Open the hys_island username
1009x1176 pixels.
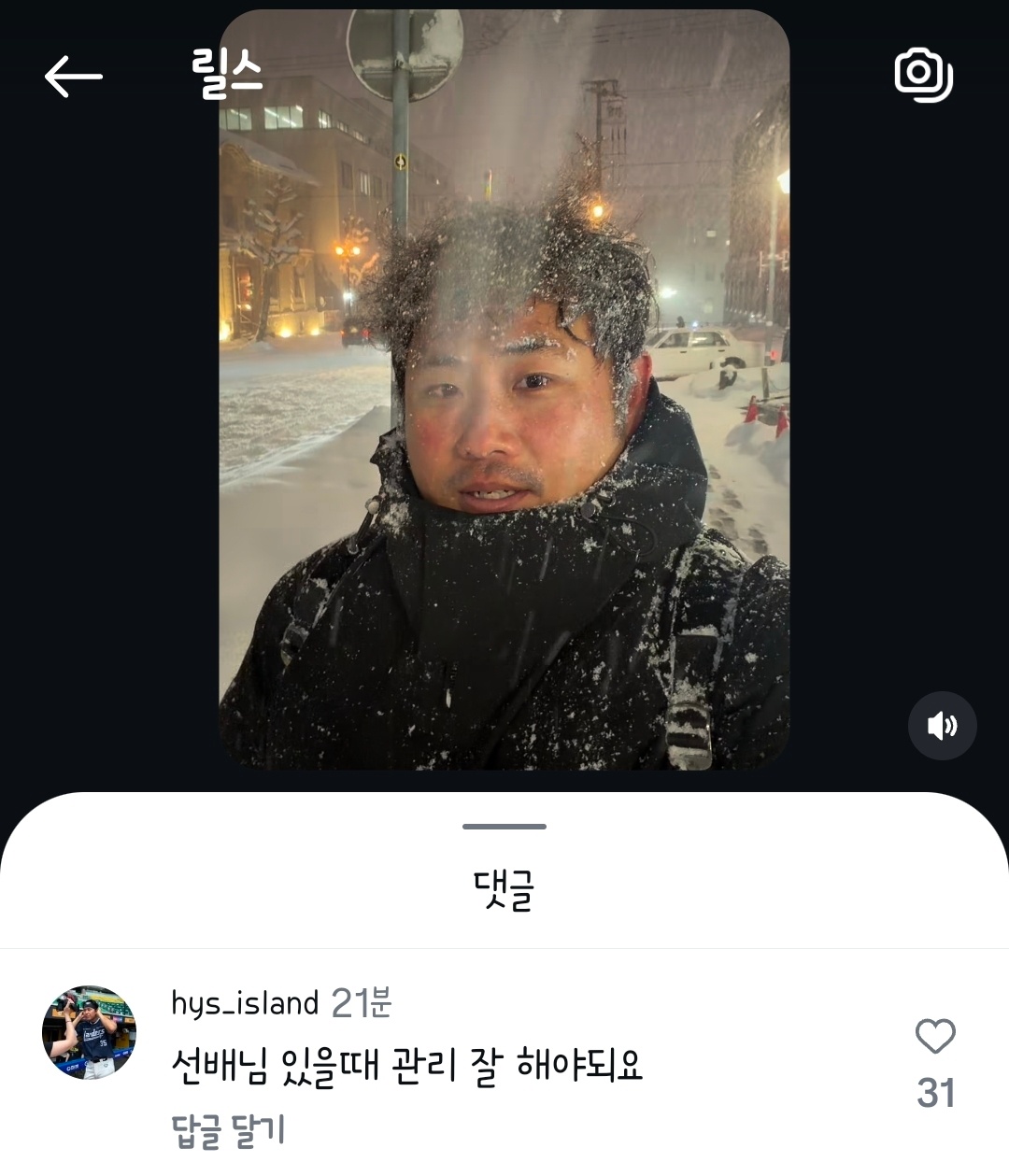[x=245, y=1003]
